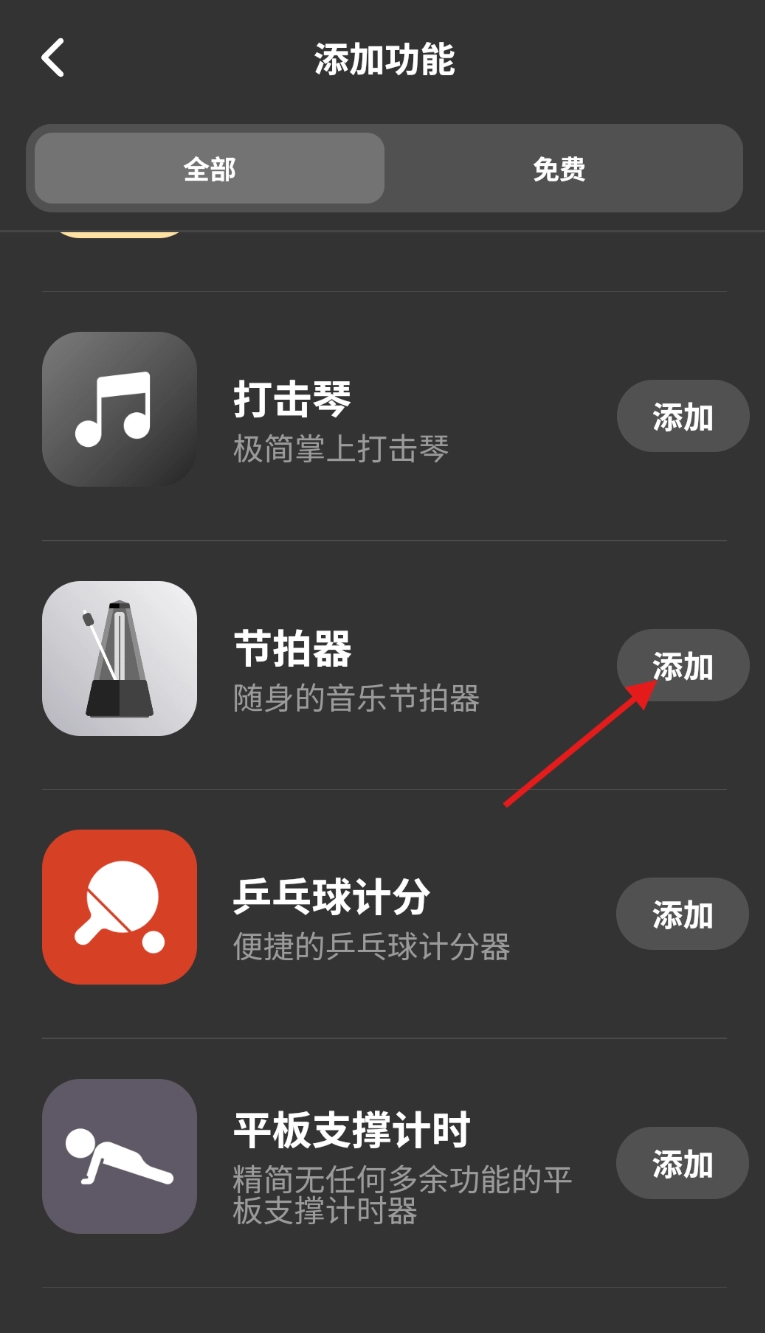Add the 打击琴 feature
The image size is (765, 1333).
(x=682, y=417)
